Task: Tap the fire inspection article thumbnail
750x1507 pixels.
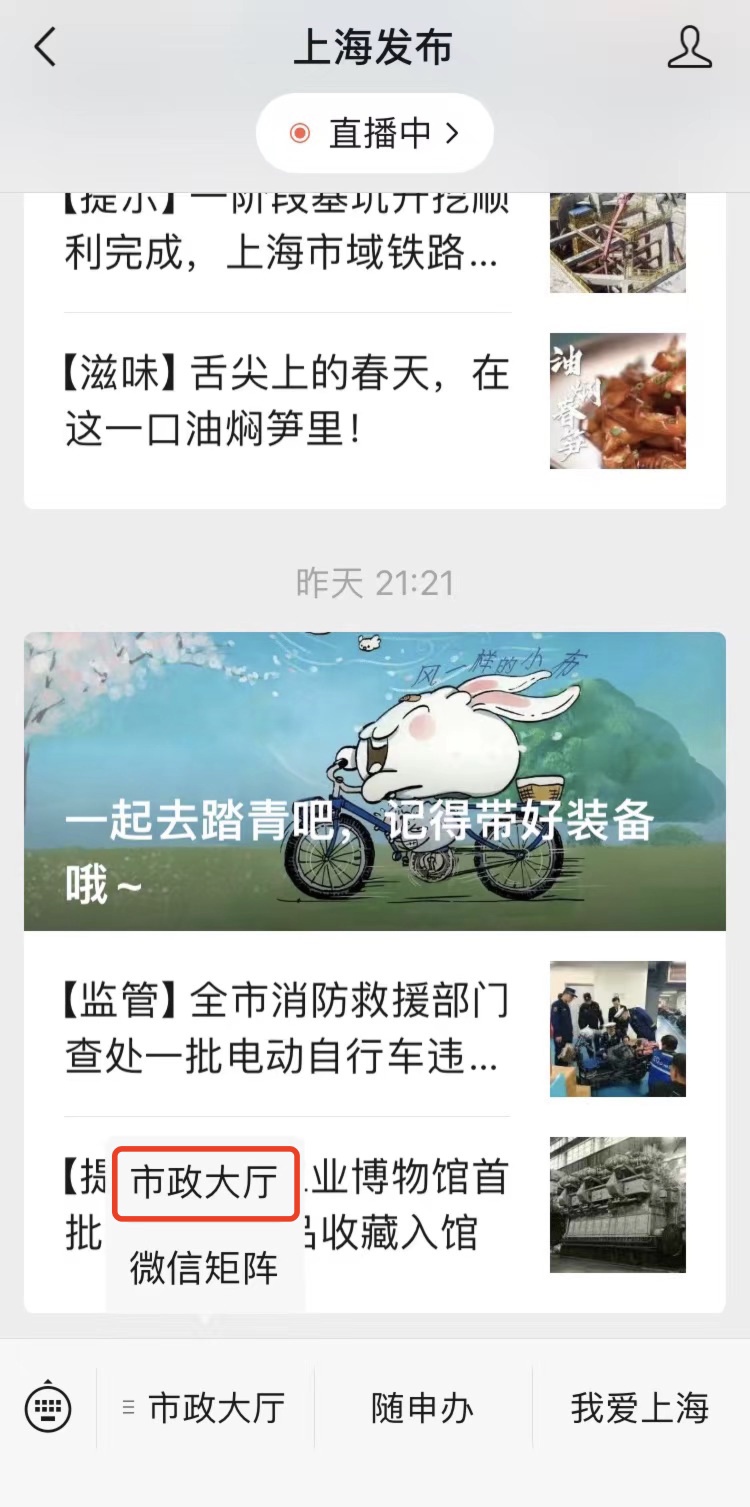Action: click(617, 1028)
